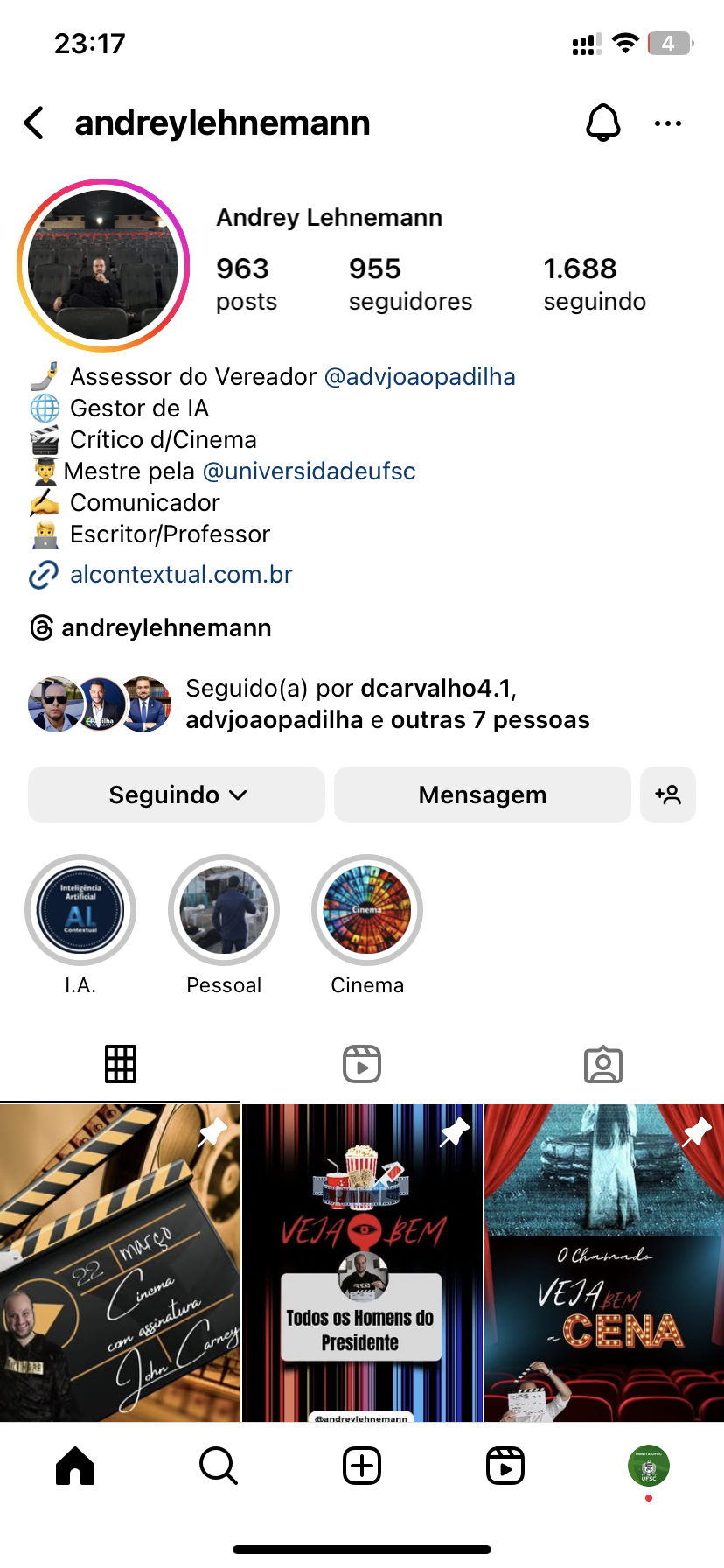This screenshot has width=724, height=1568.
Task: Switch to the Reels tab on the profile
Action: point(362,1064)
